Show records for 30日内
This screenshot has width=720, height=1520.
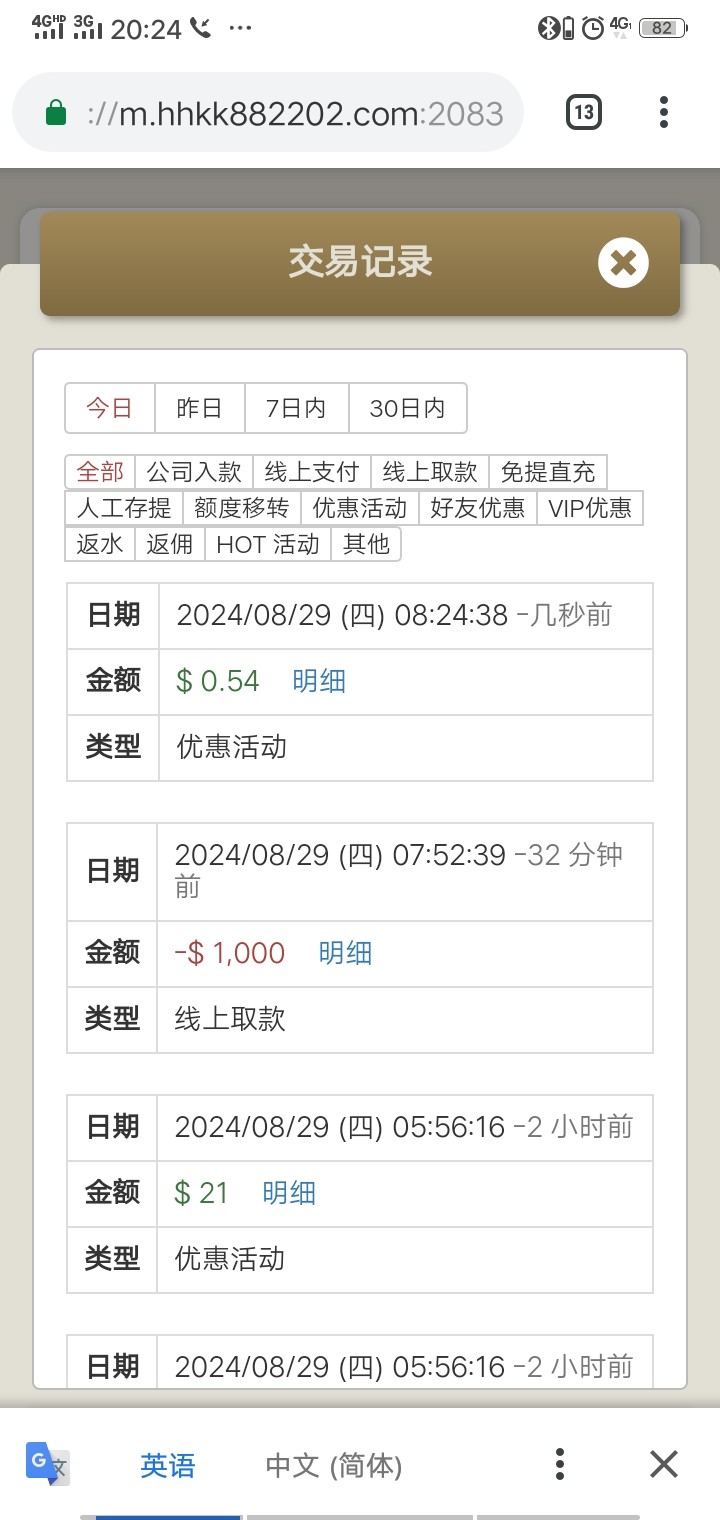407,408
